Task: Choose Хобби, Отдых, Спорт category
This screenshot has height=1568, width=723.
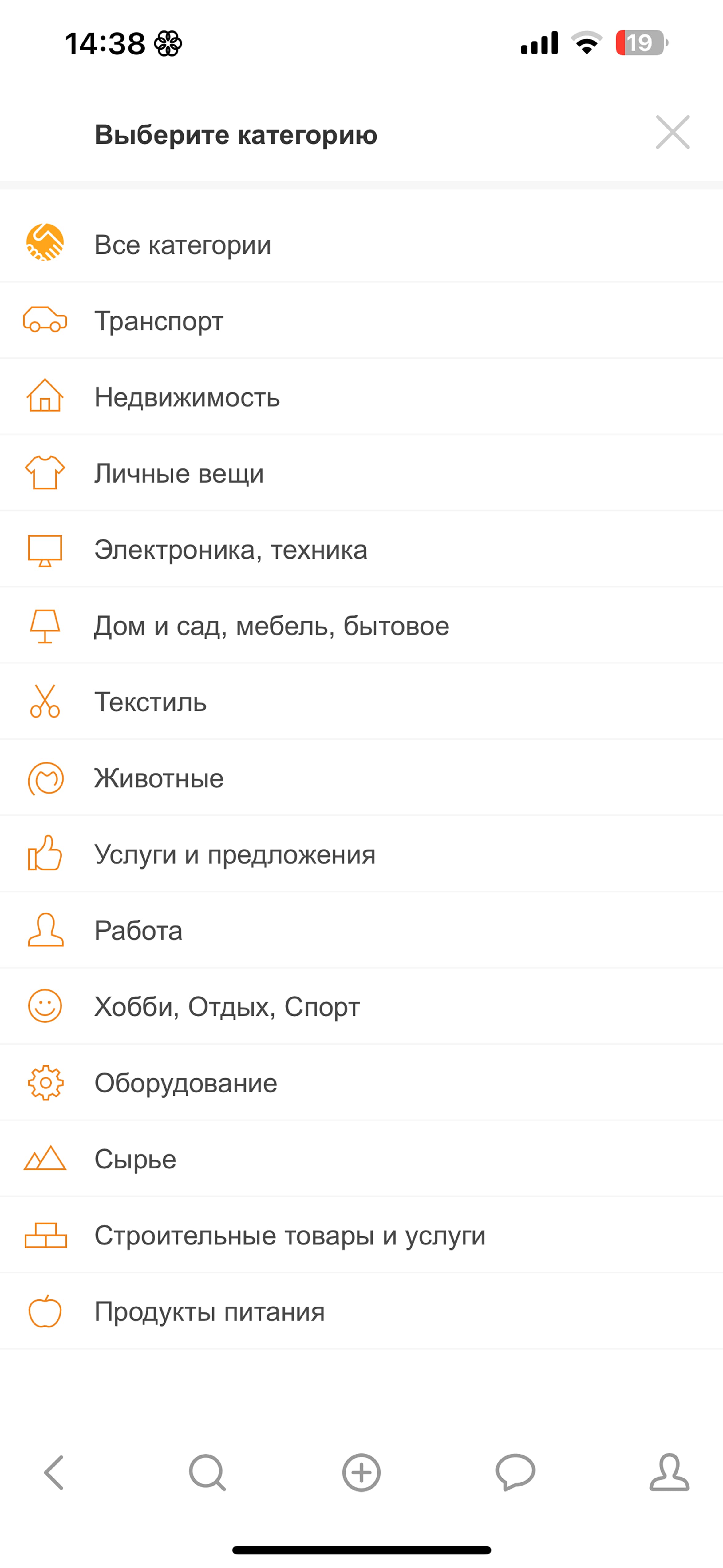Action: pyautogui.click(x=361, y=1006)
